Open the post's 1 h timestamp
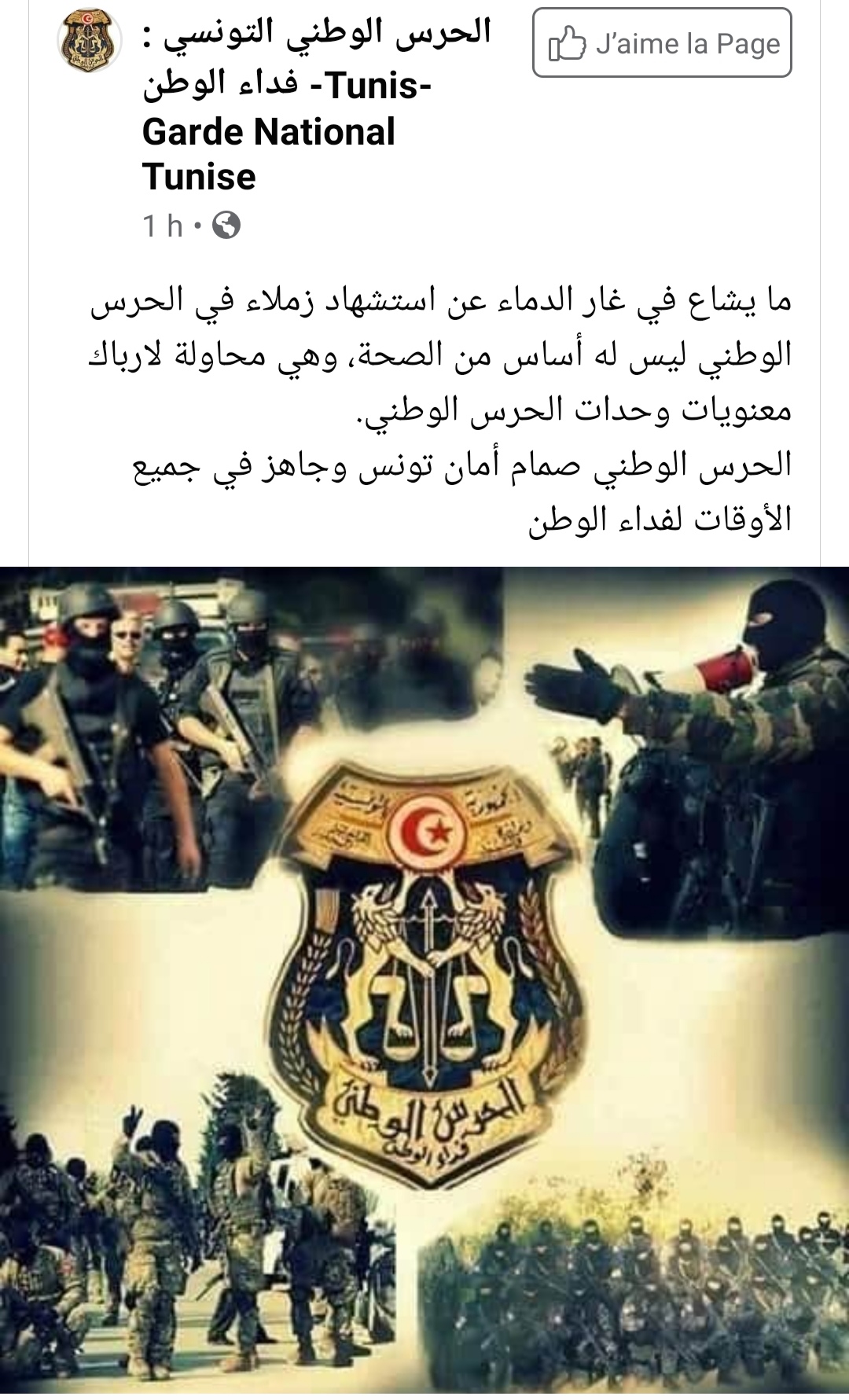Viewport: 849px width, 1400px height. click(x=163, y=226)
